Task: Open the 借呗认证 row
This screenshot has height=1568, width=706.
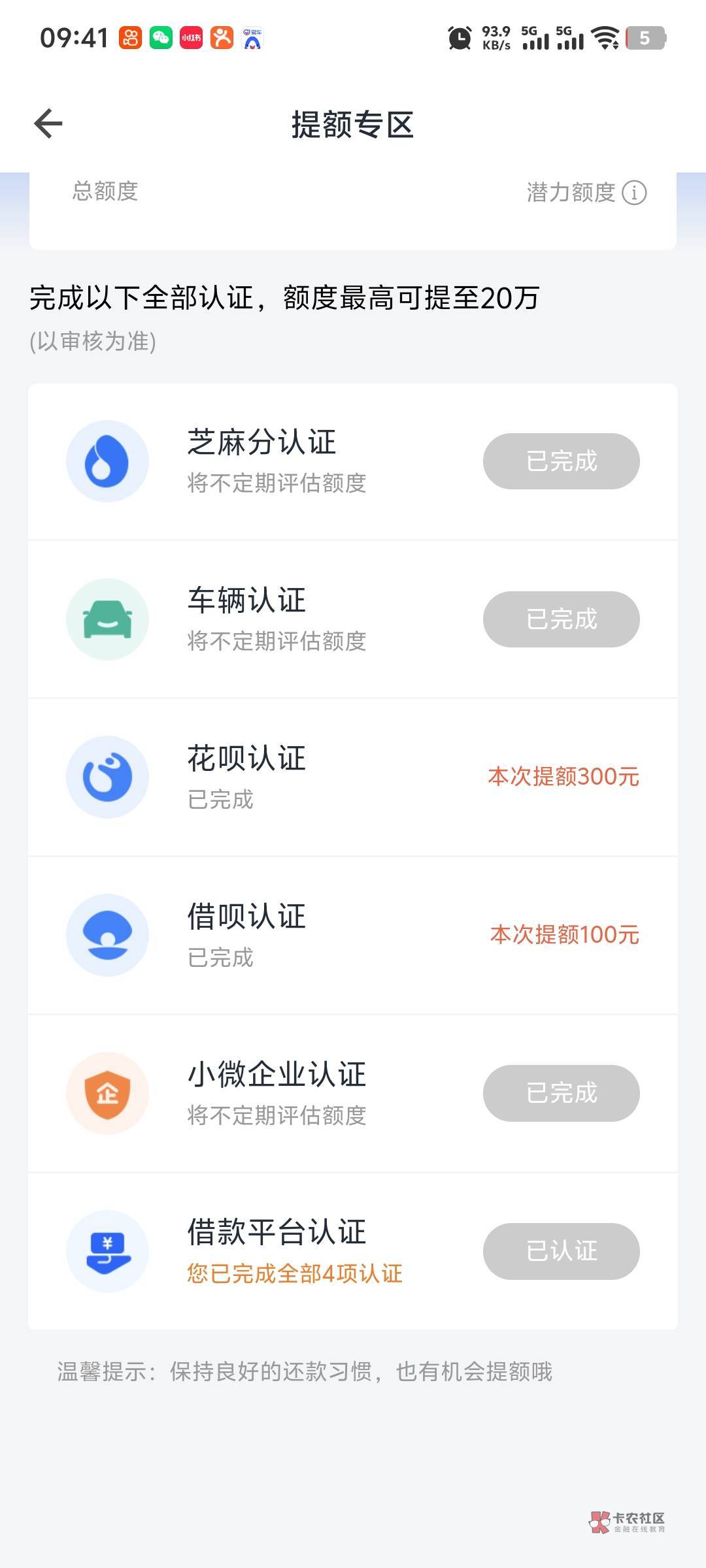Action: coord(353,936)
